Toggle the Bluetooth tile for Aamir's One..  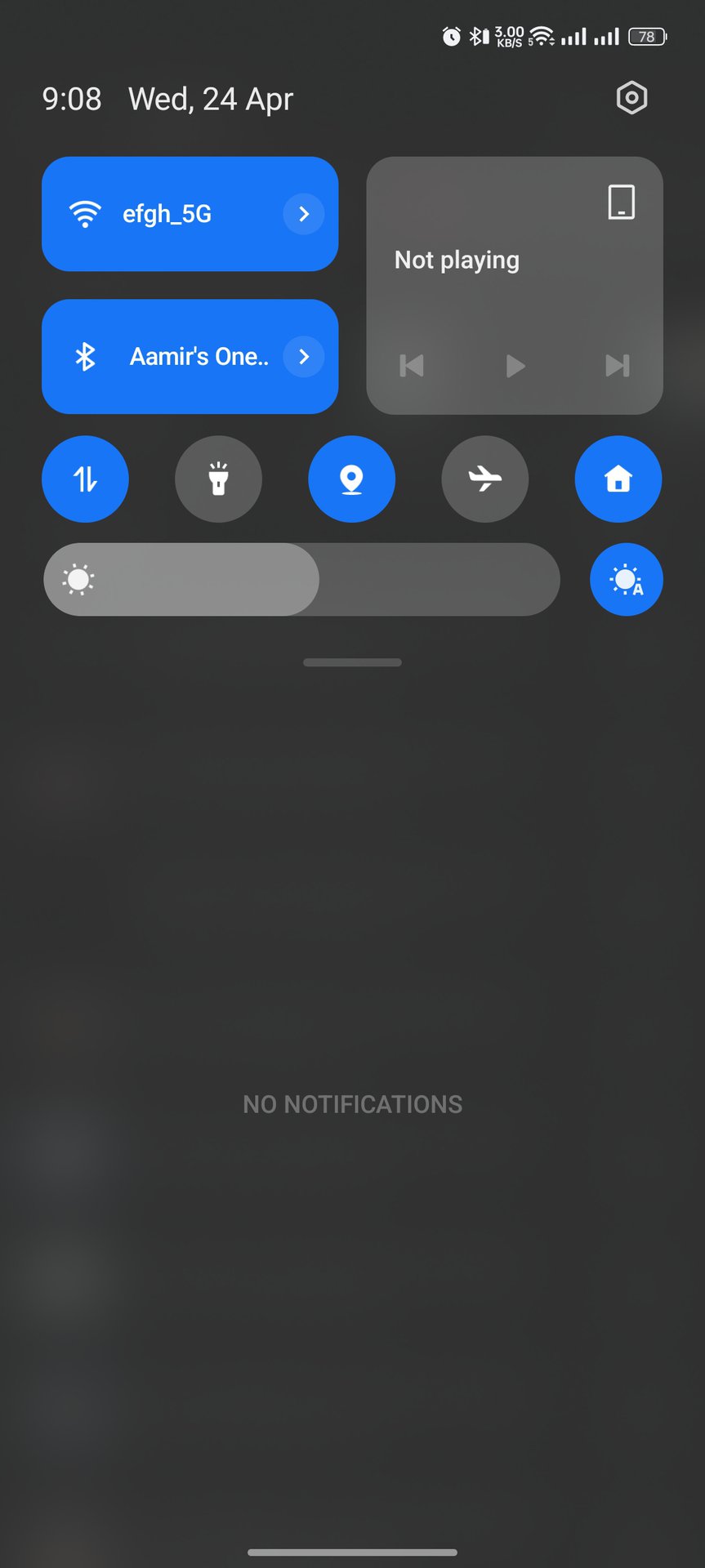point(190,357)
